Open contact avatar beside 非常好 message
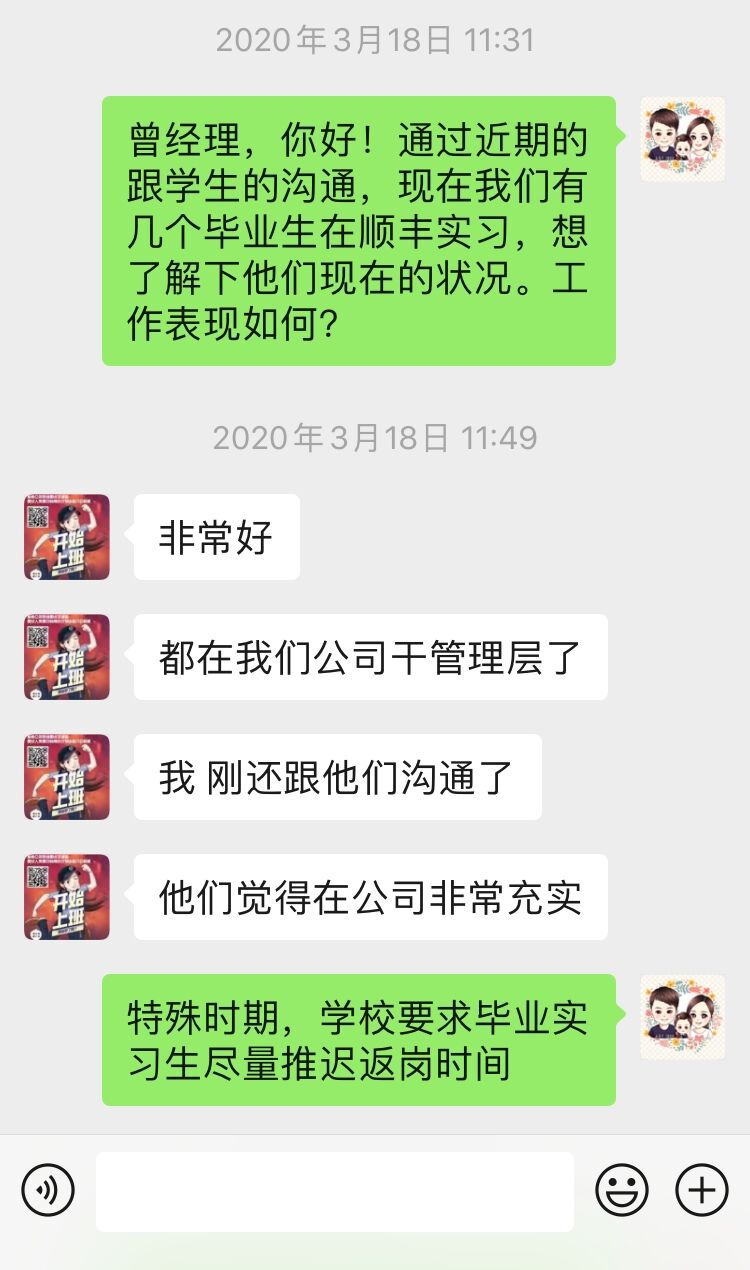This screenshot has height=1270, width=750. coord(67,537)
